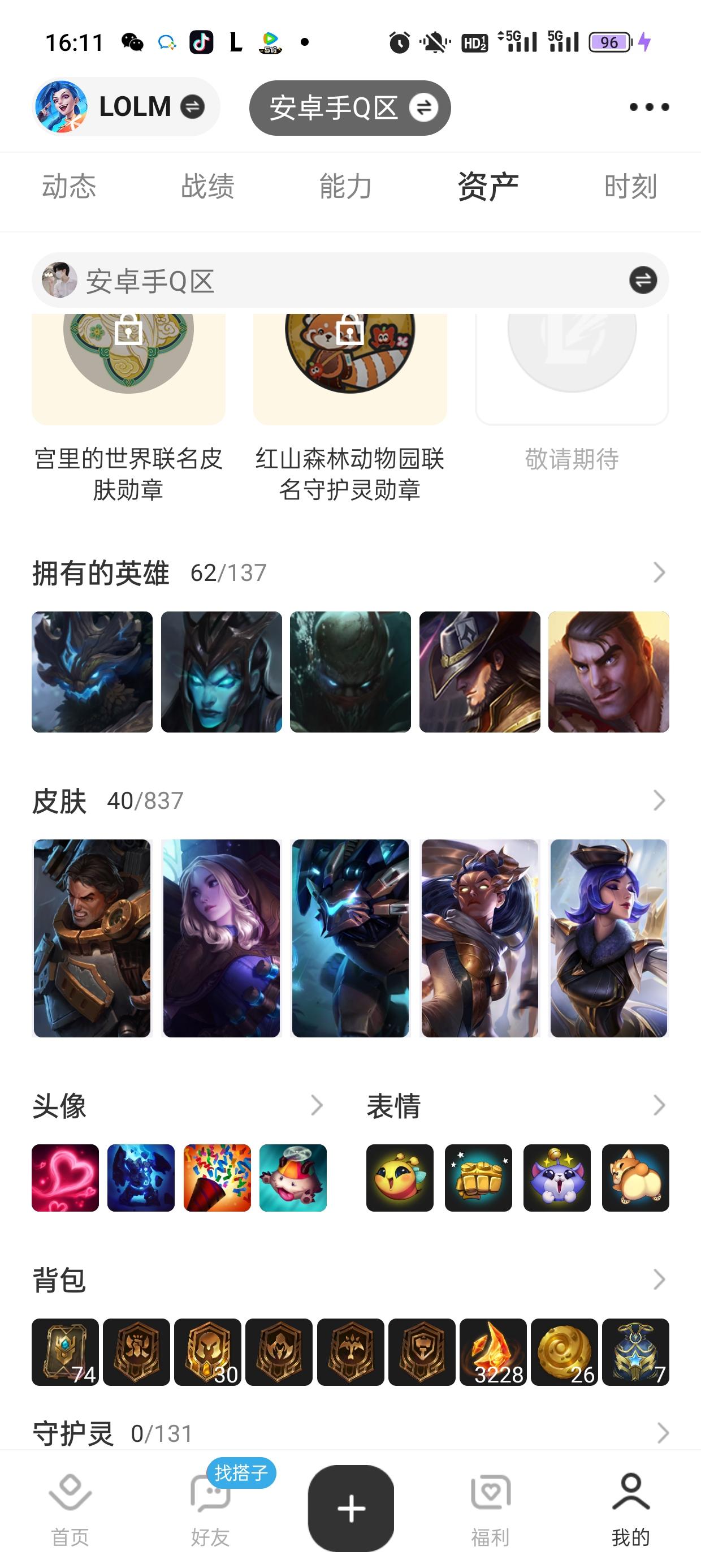Expand the 背包 backpack section
Viewport: 701px width, 1568px height.
pyautogui.click(x=660, y=1279)
